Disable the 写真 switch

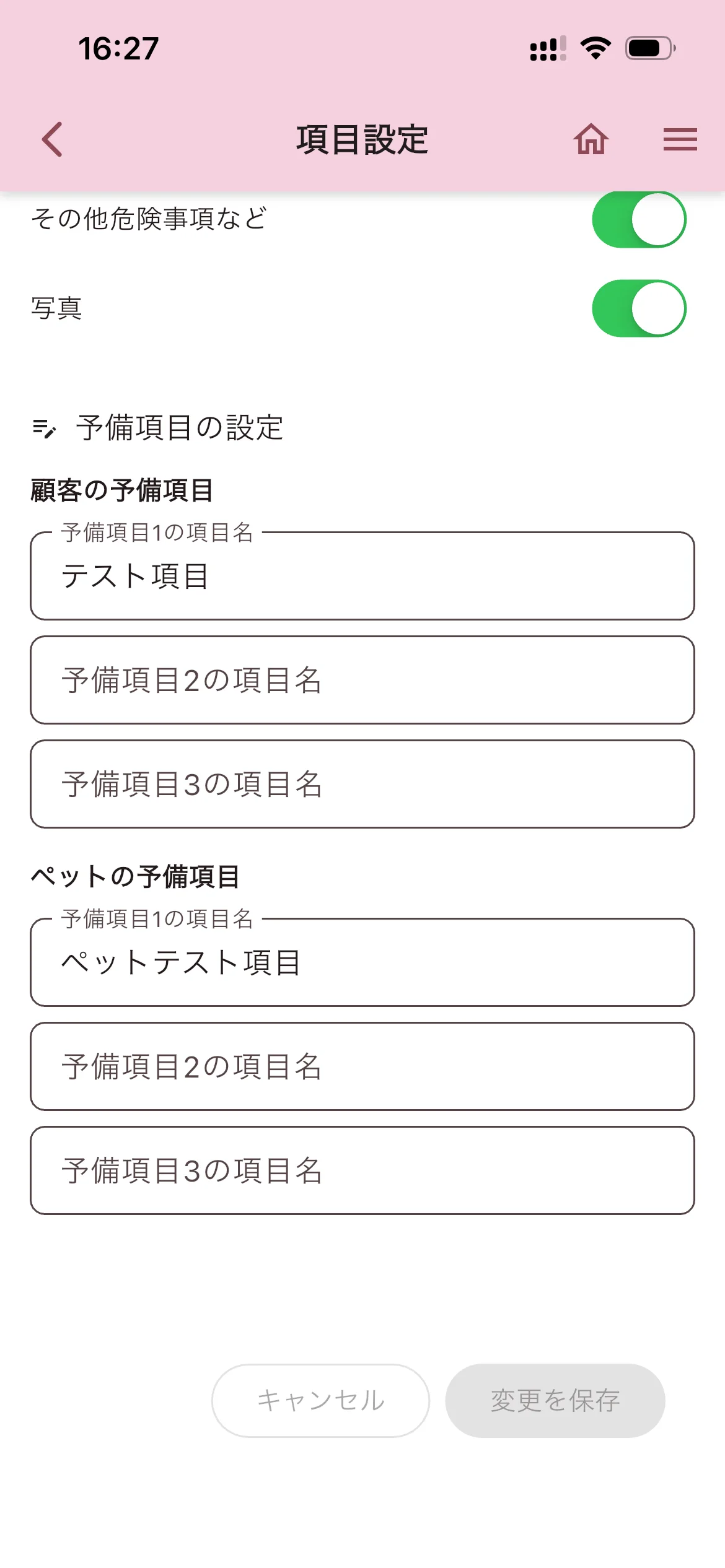coord(639,308)
